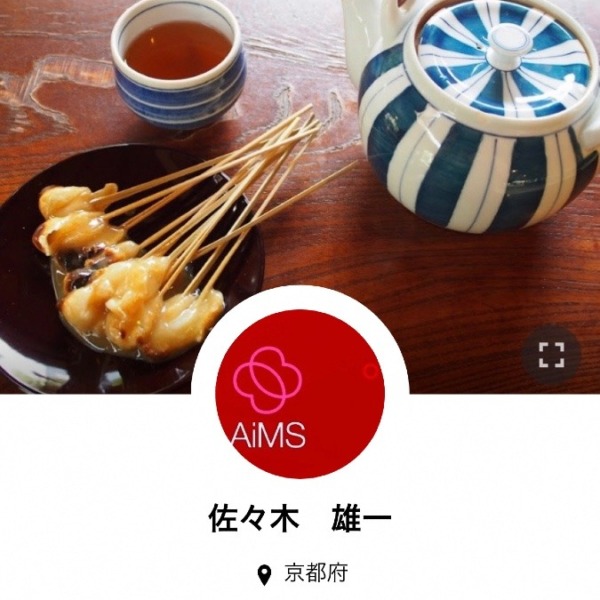The width and height of the screenshot is (600, 600).
Task: Open the AiMS profile picture
Action: (300, 393)
